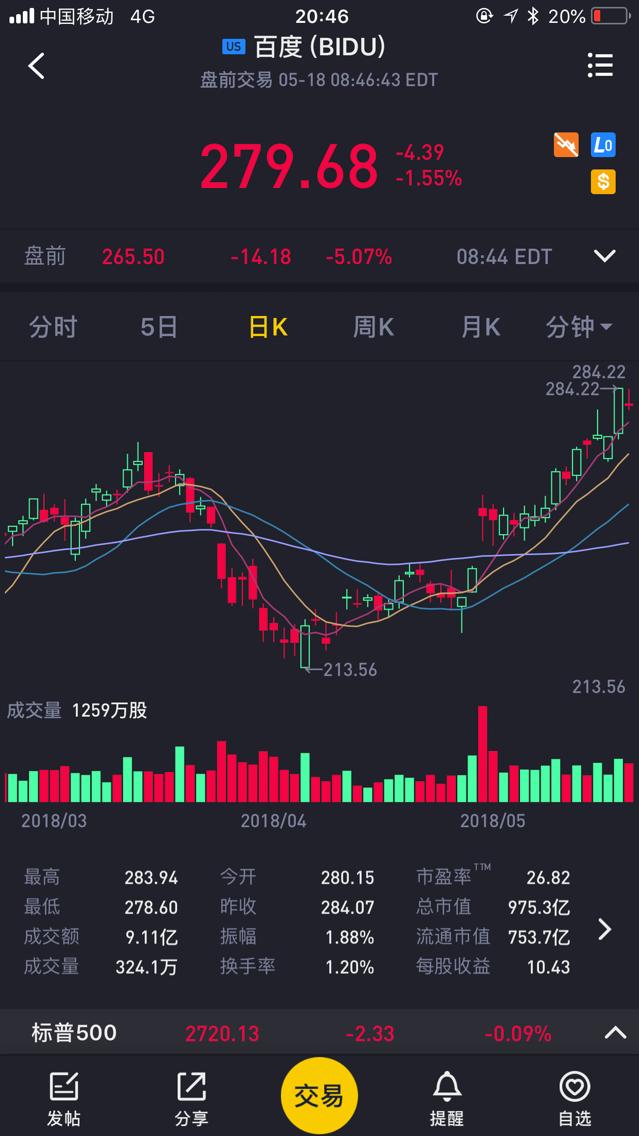Switch to the 周K weekly chart

(373, 327)
